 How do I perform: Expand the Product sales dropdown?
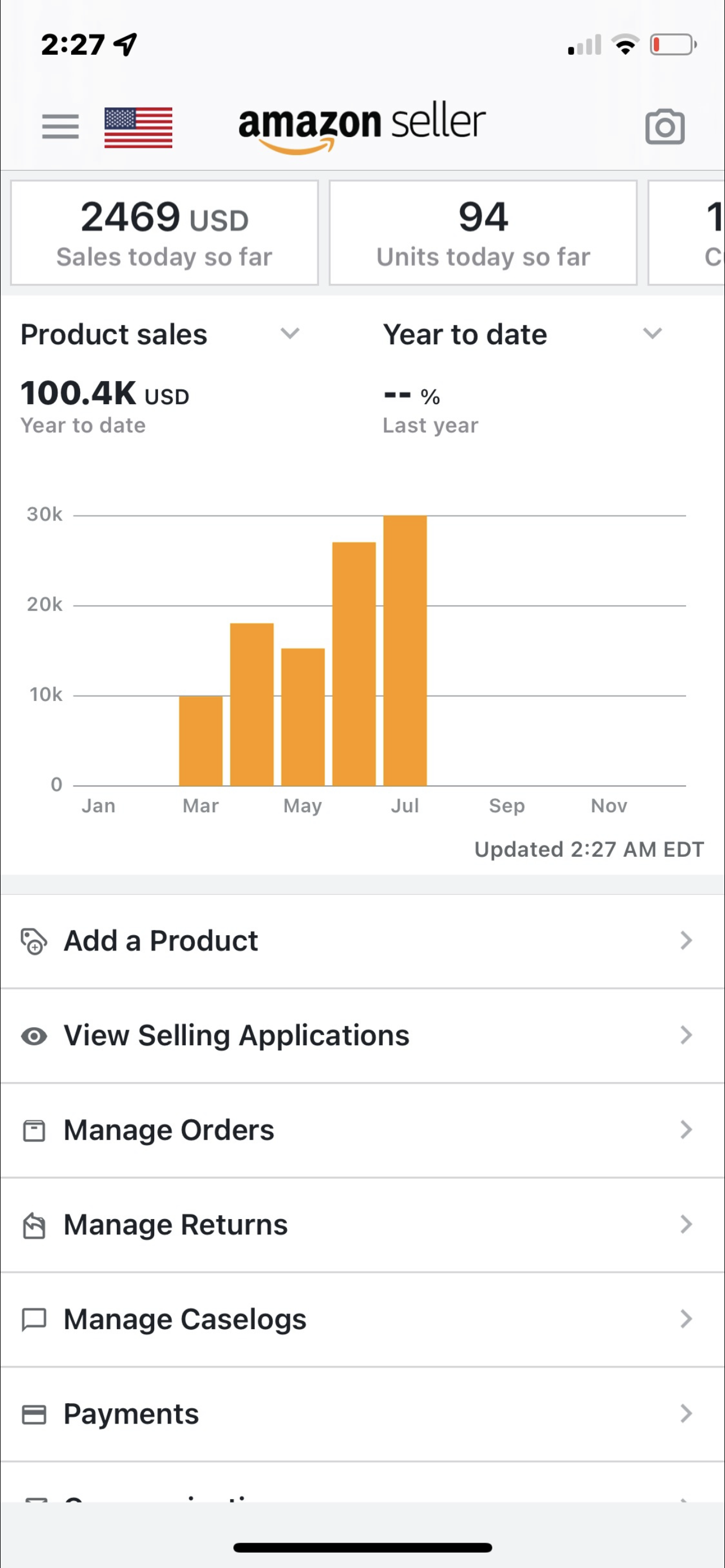[161, 334]
